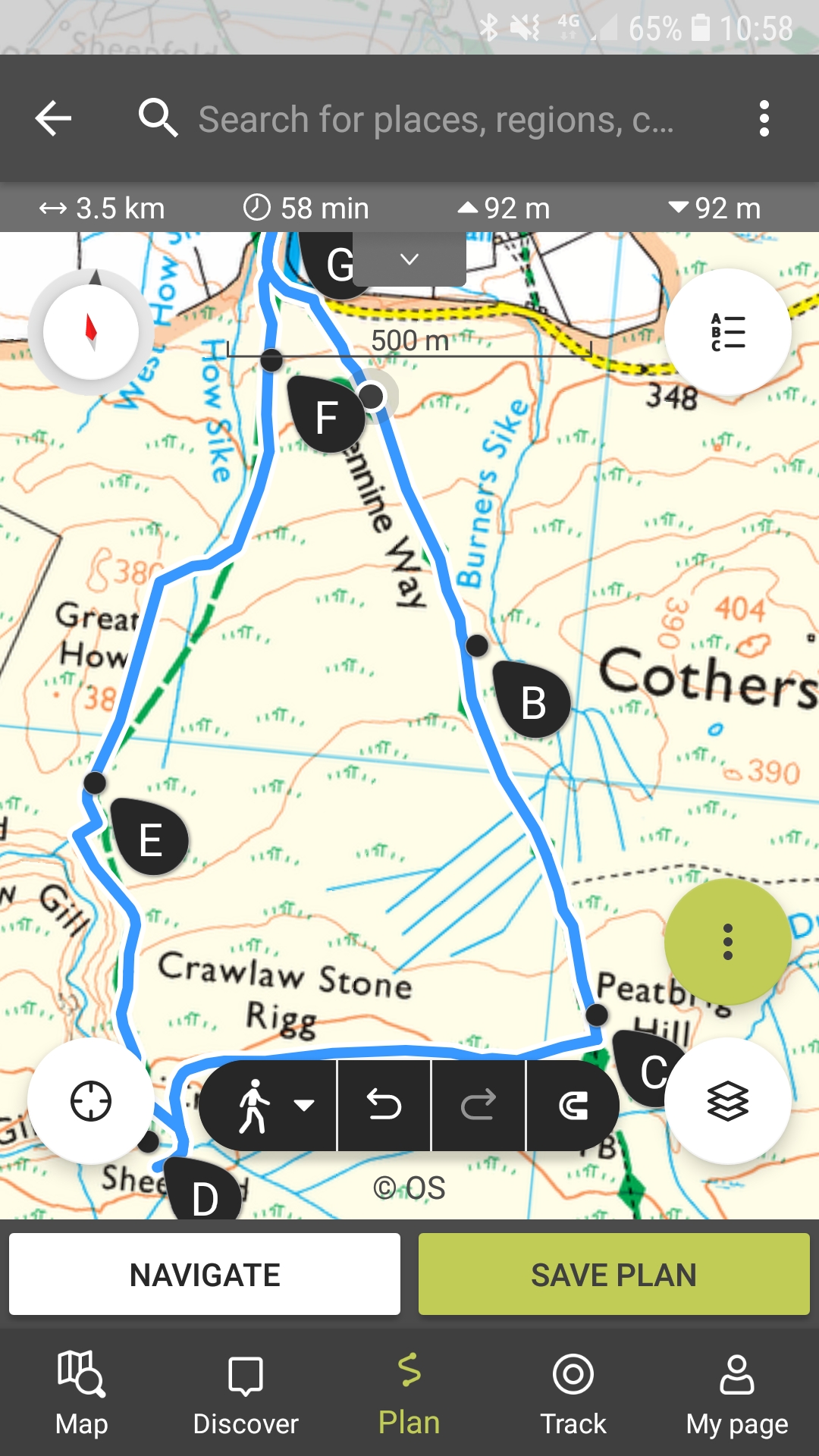Open My page tab
Image resolution: width=819 pixels, height=1456 pixels.
click(x=737, y=1393)
